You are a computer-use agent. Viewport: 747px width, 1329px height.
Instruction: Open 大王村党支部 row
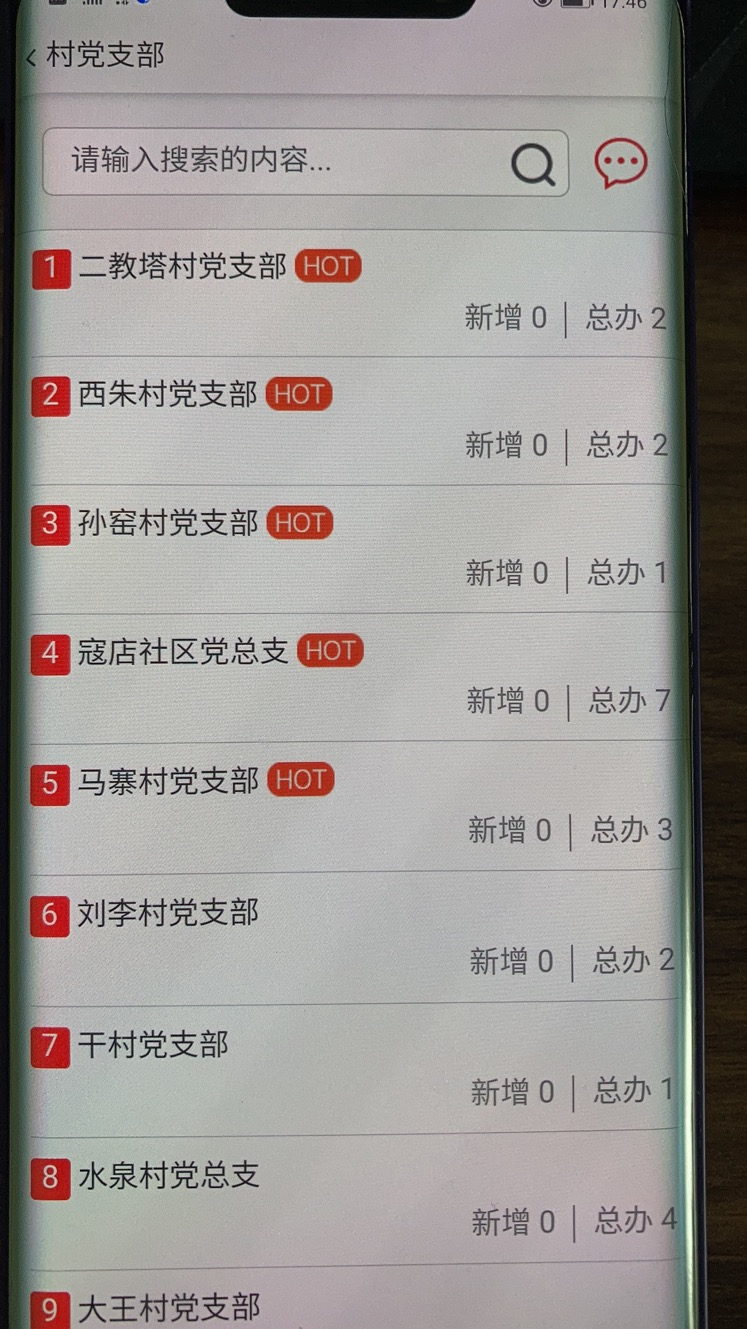tap(168, 1307)
